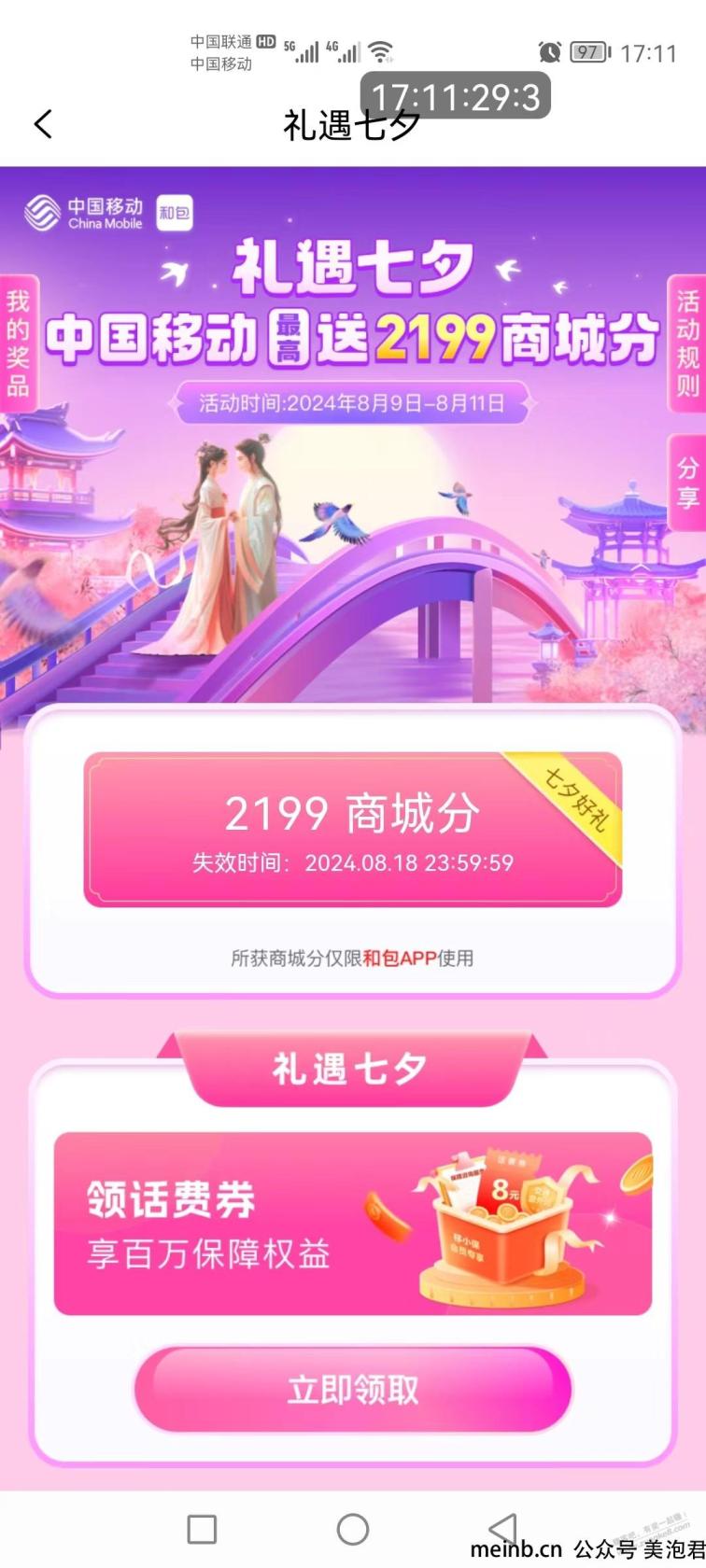Image resolution: width=706 pixels, height=1568 pixels.
Task: Go back from 礼遇七夕 page
Action: point(43,124)
